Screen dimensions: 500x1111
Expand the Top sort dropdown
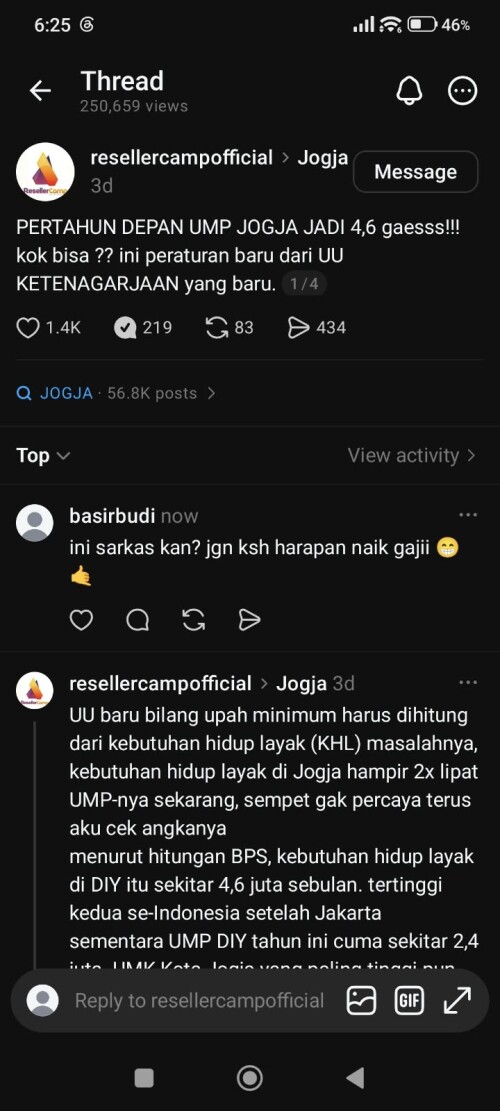43,456
